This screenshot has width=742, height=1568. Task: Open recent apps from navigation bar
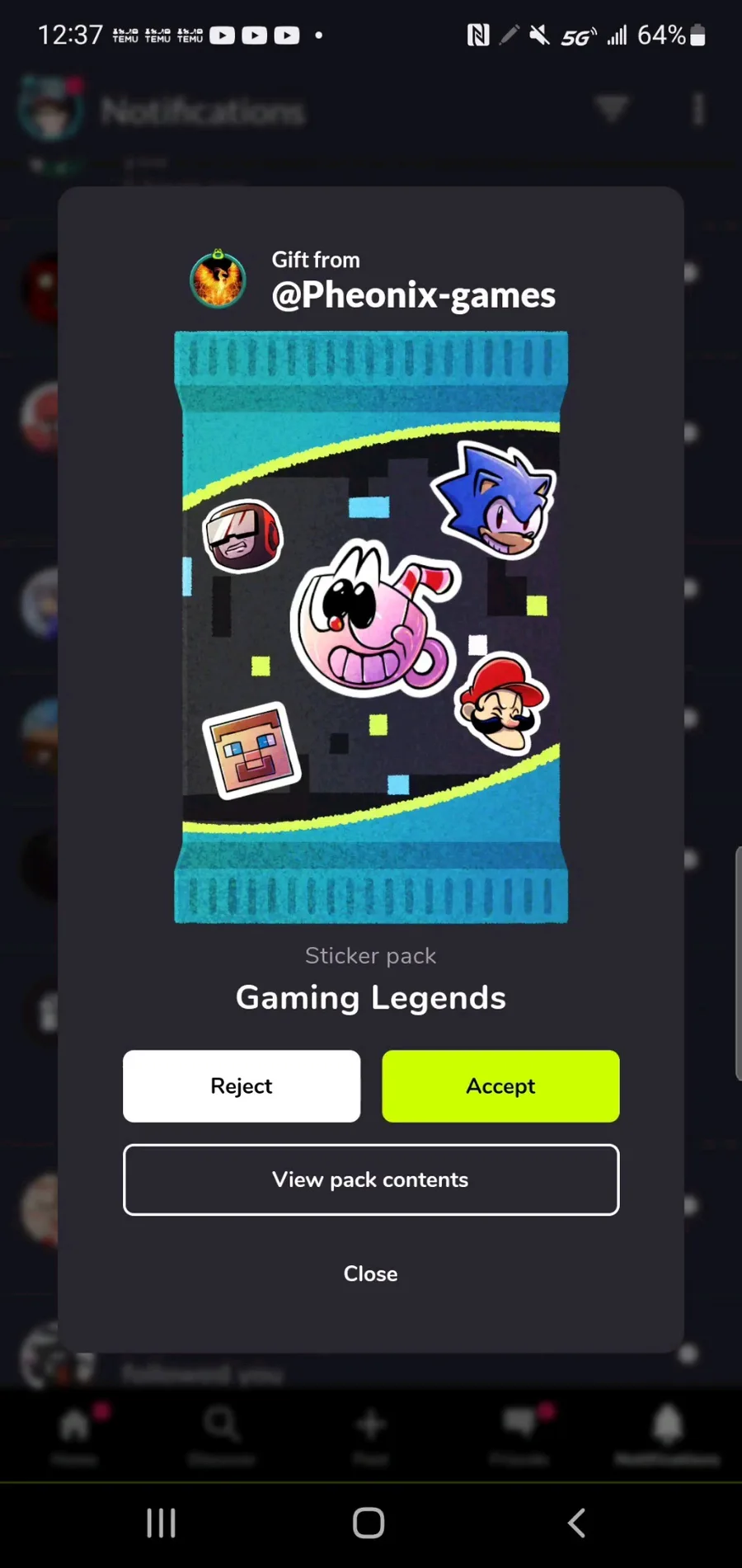[162, 1523]
